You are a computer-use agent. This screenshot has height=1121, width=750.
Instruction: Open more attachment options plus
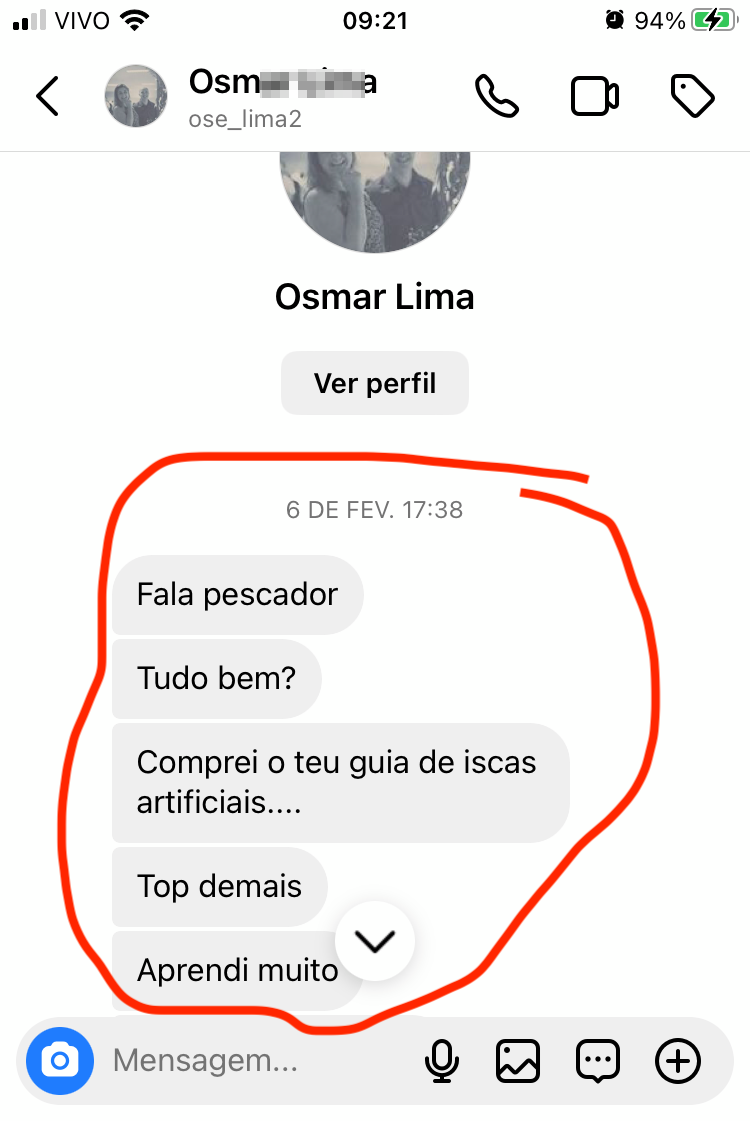click(x=677, y=1060)
